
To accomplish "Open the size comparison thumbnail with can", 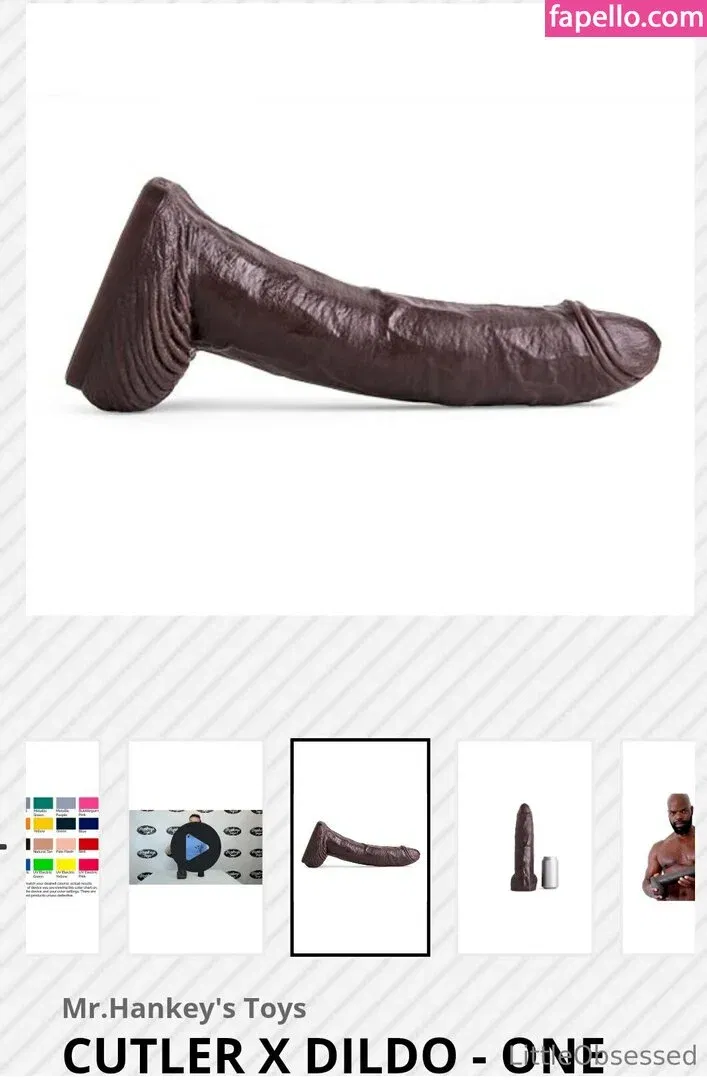I will pos(524,847).
